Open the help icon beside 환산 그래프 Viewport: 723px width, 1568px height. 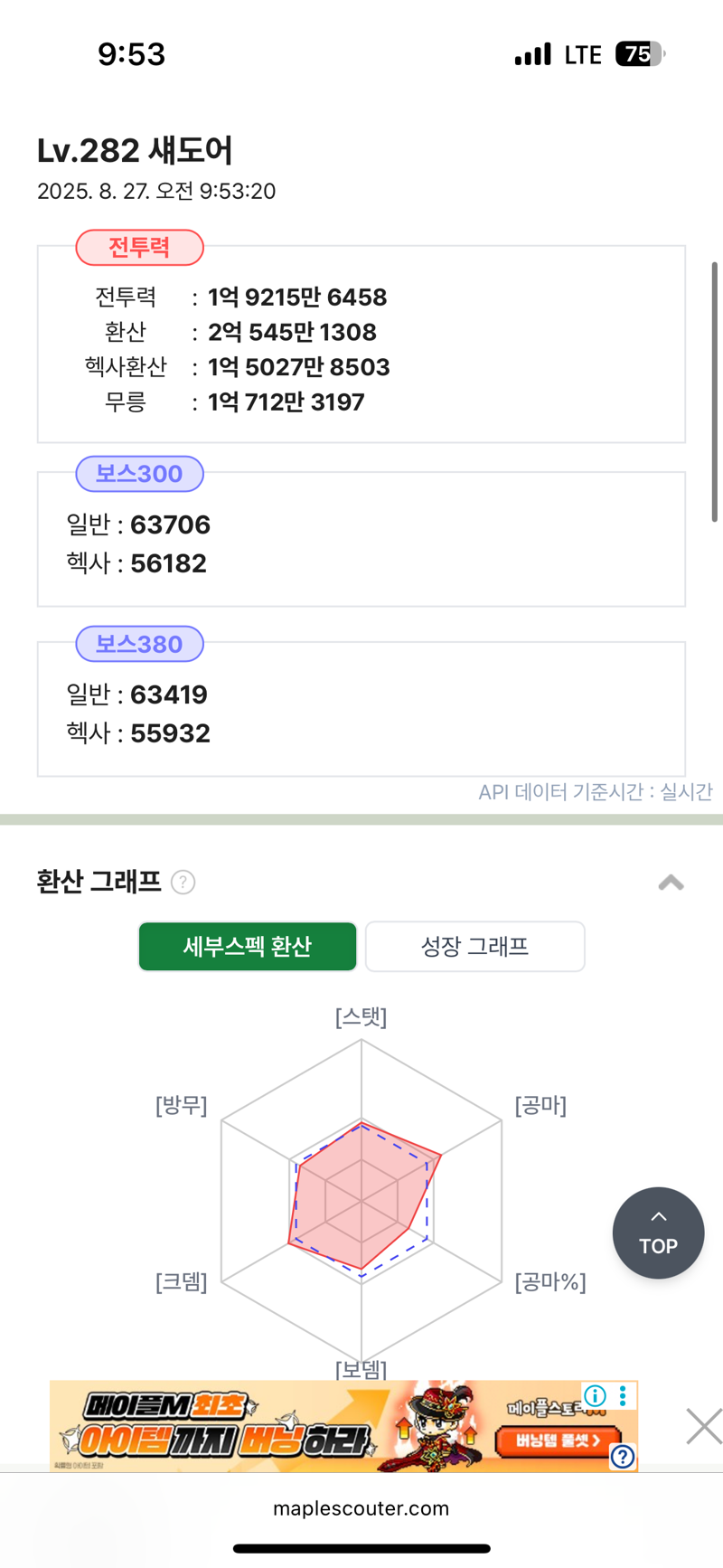tap(183, 882)
